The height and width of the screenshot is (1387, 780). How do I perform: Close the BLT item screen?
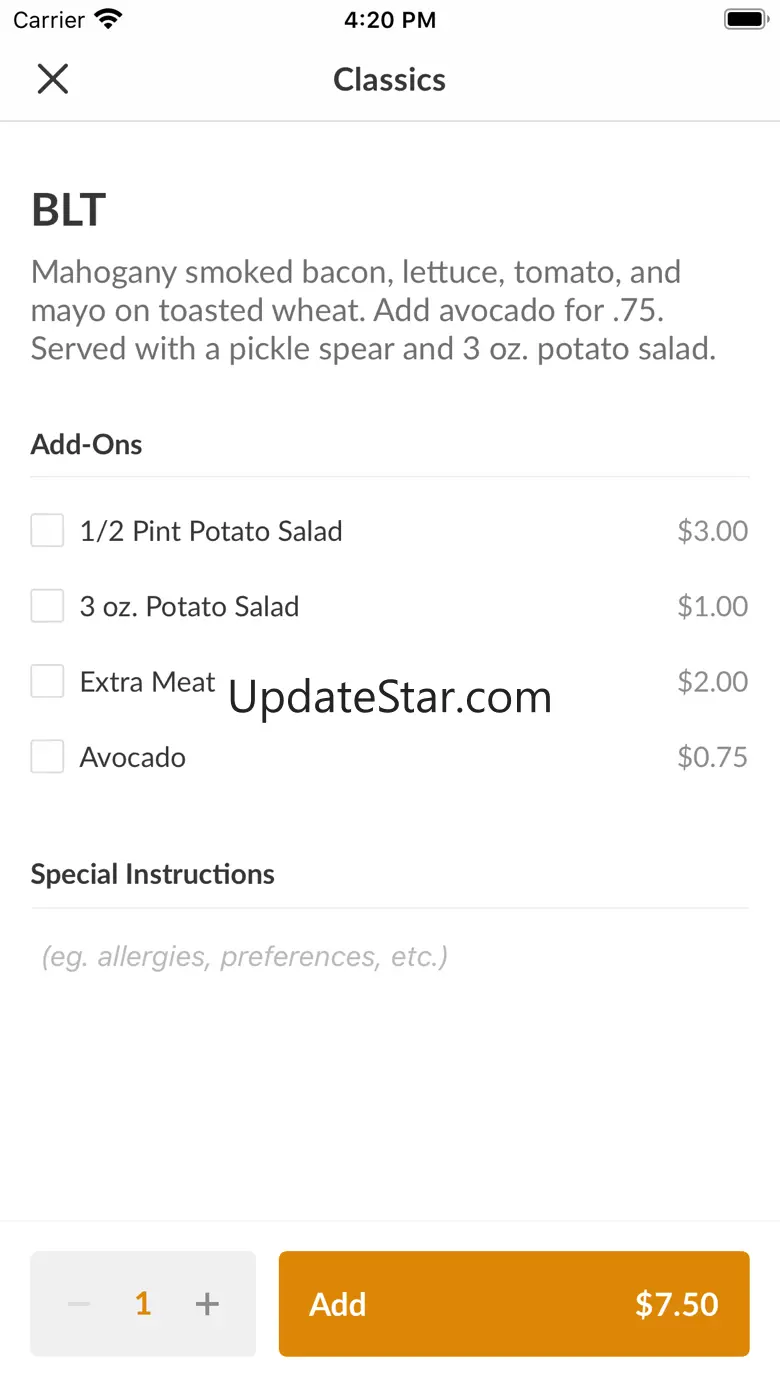tap(52, 79)
